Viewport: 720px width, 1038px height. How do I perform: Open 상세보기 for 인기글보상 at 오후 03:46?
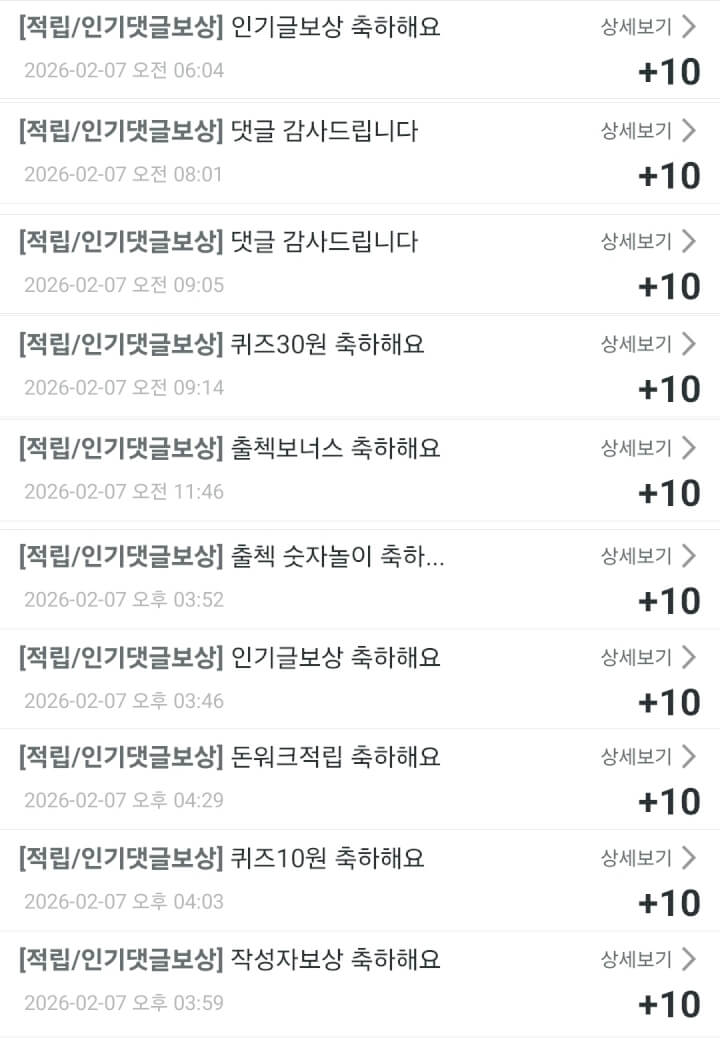point(647,657)
